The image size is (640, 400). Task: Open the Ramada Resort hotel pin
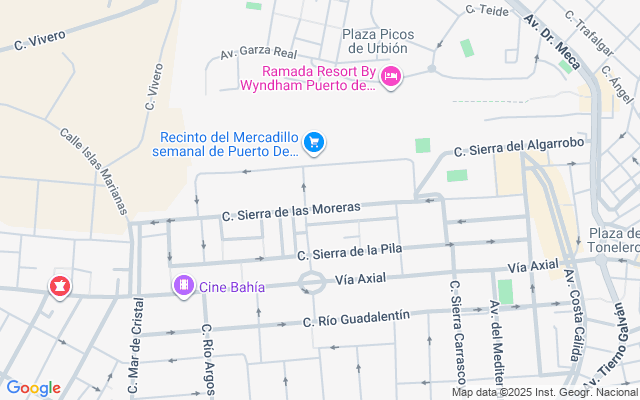point(391,77)
